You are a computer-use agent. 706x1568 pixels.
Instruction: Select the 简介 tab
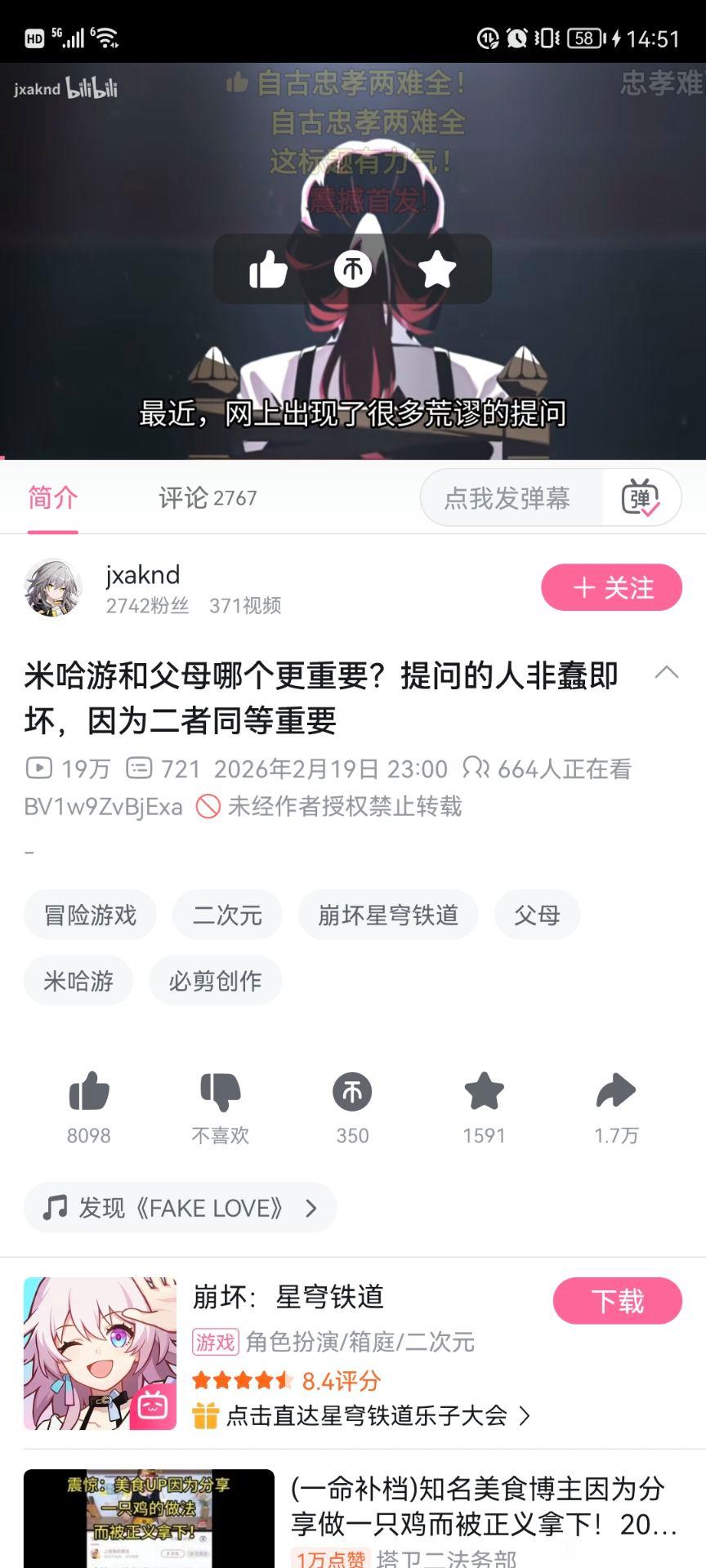coord(53,497)
